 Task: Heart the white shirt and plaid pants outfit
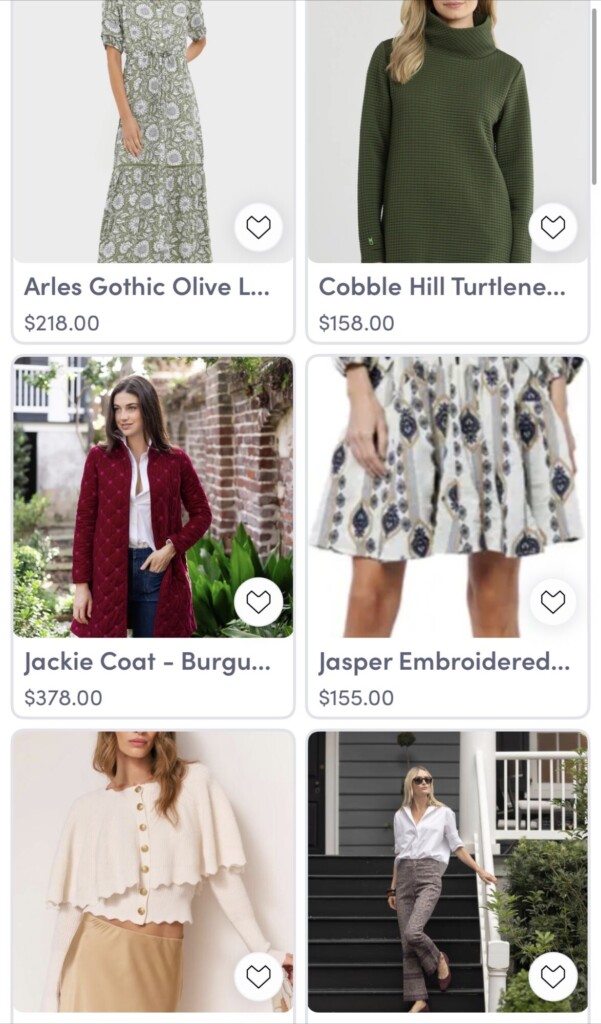click(553, 976)
